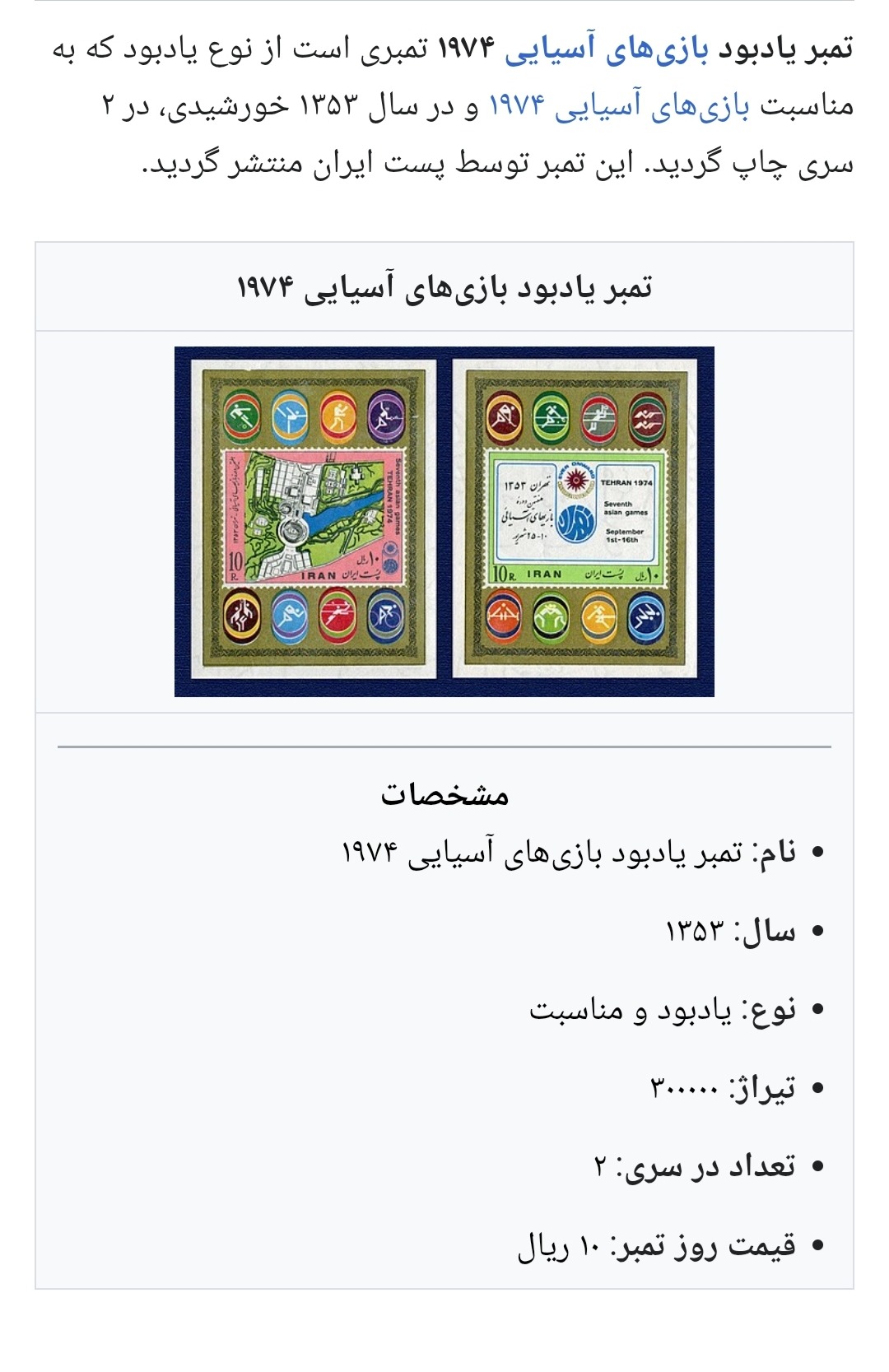This screenshot has height=1372, width=889.
Task: Open the بازی‌های آسیایی ۱۹۷۴ link in the second line
Action: coord(619,107)
